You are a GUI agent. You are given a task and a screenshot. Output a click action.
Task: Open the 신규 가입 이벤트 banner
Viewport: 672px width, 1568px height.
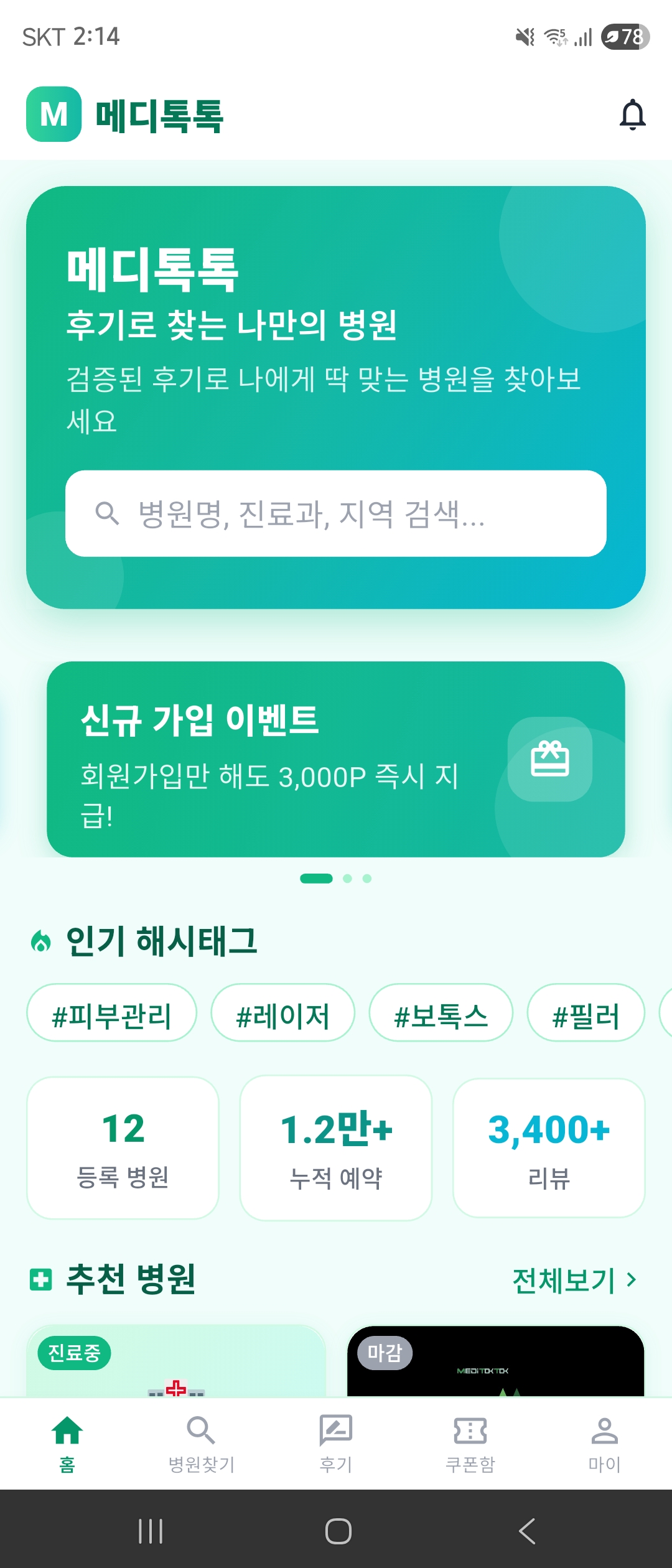336,759
